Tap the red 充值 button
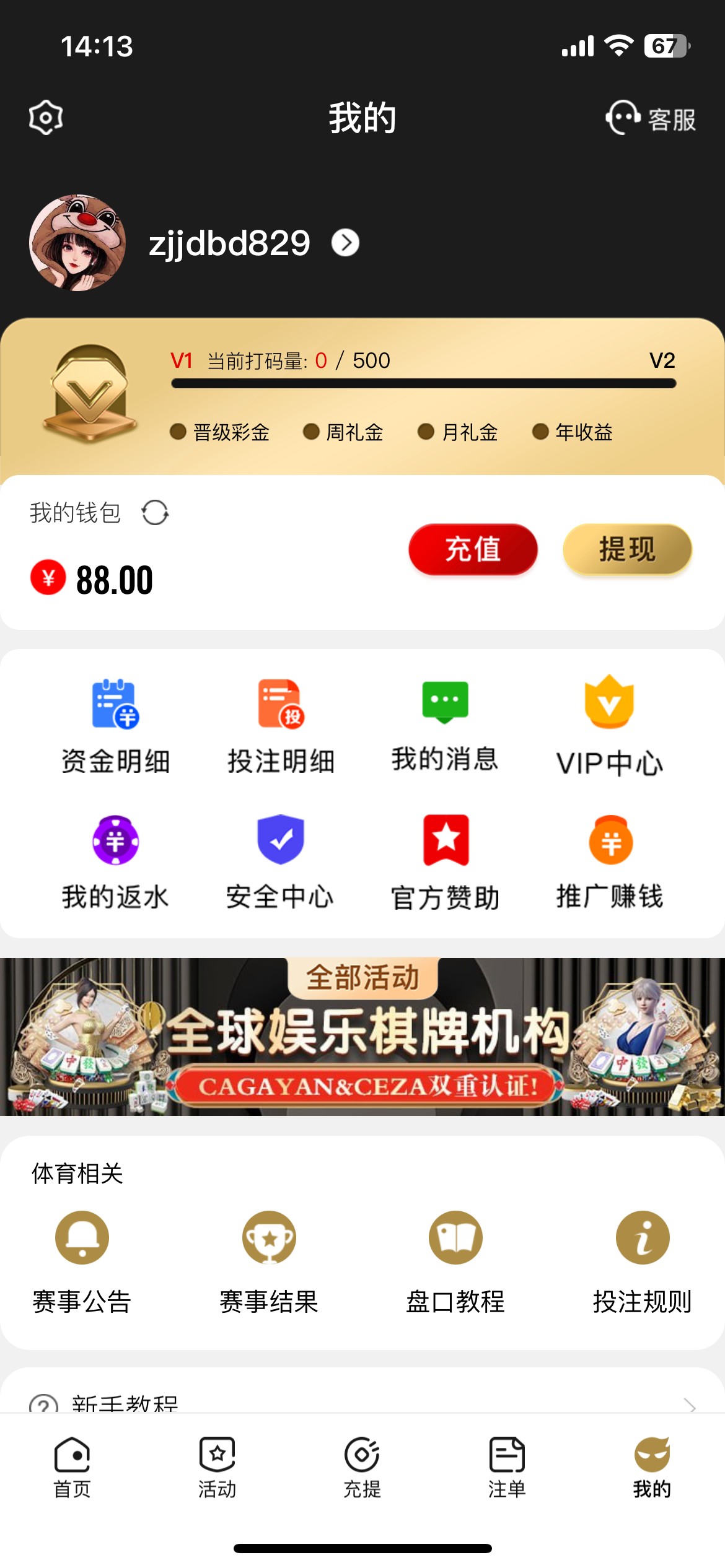 [x=473, y=549]
